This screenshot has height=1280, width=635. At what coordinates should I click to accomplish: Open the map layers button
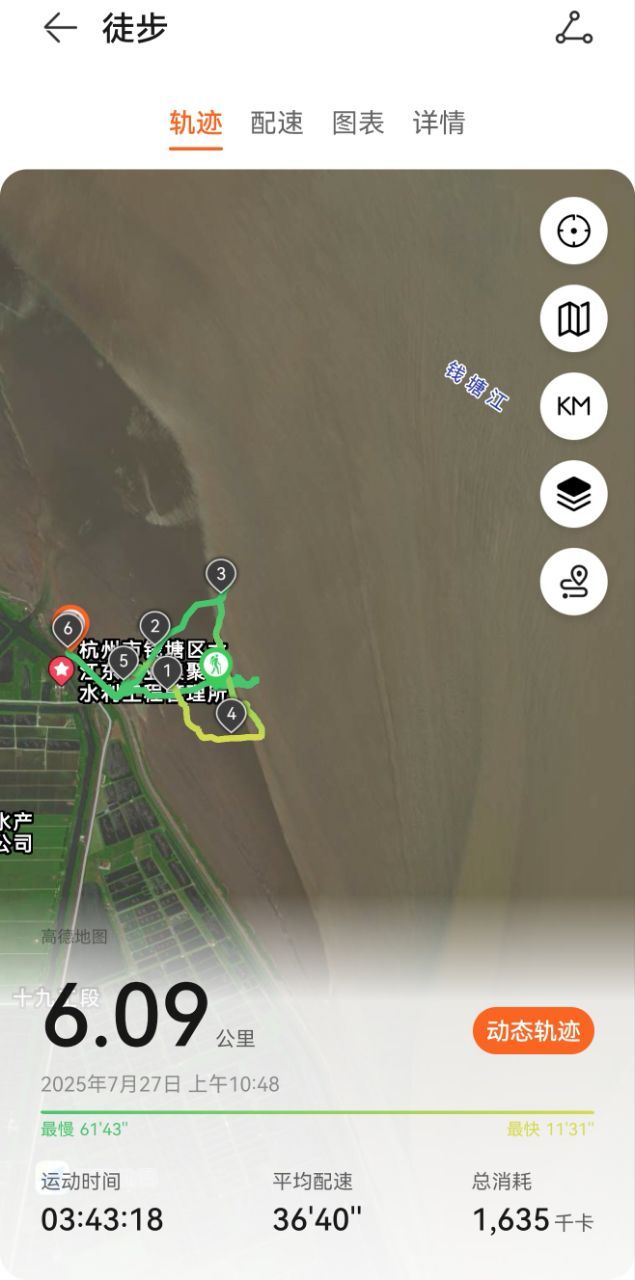[x=574, y=493]
